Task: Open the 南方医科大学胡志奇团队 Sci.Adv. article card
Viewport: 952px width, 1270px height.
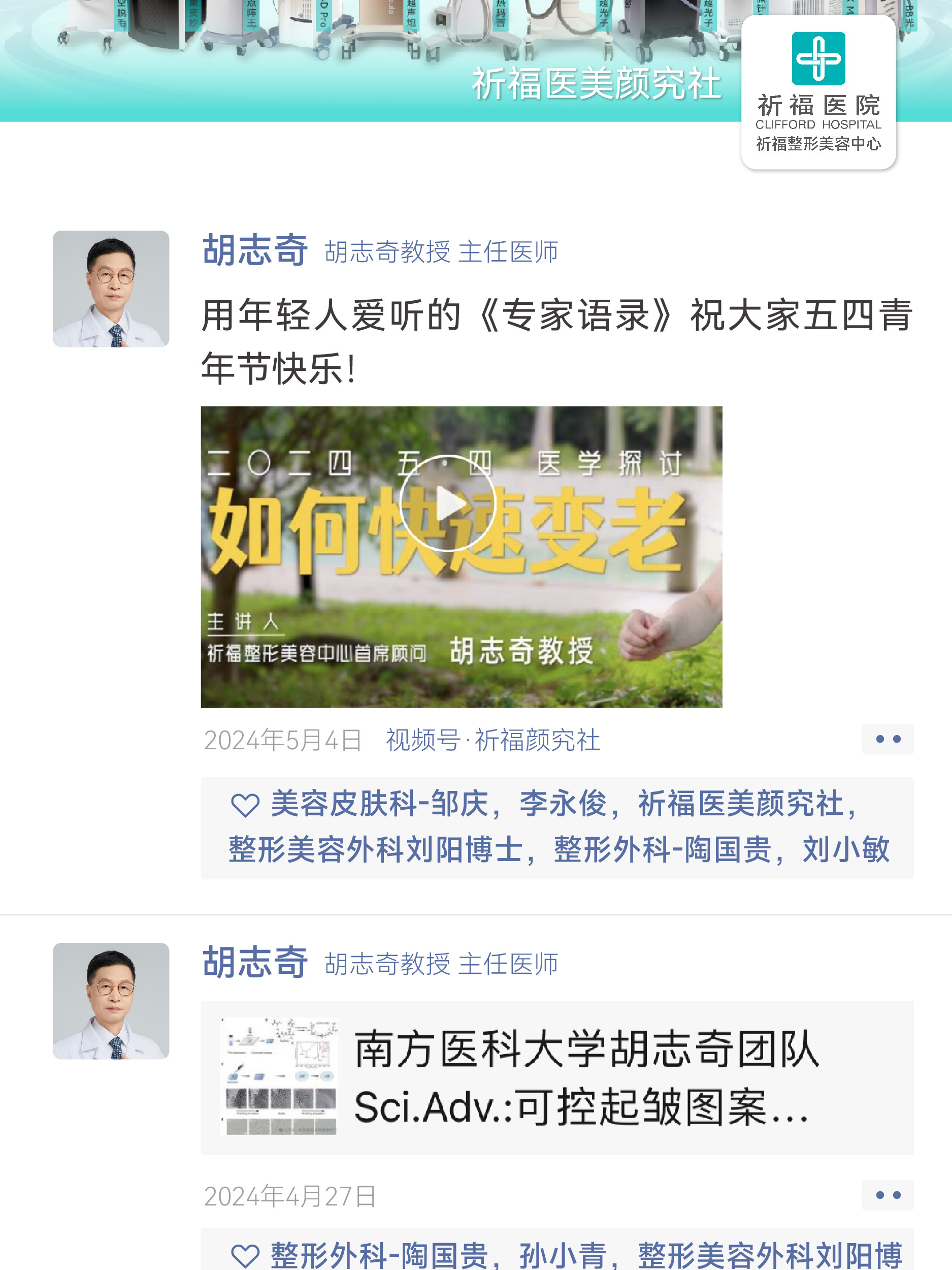Action: click(556, 1077)
